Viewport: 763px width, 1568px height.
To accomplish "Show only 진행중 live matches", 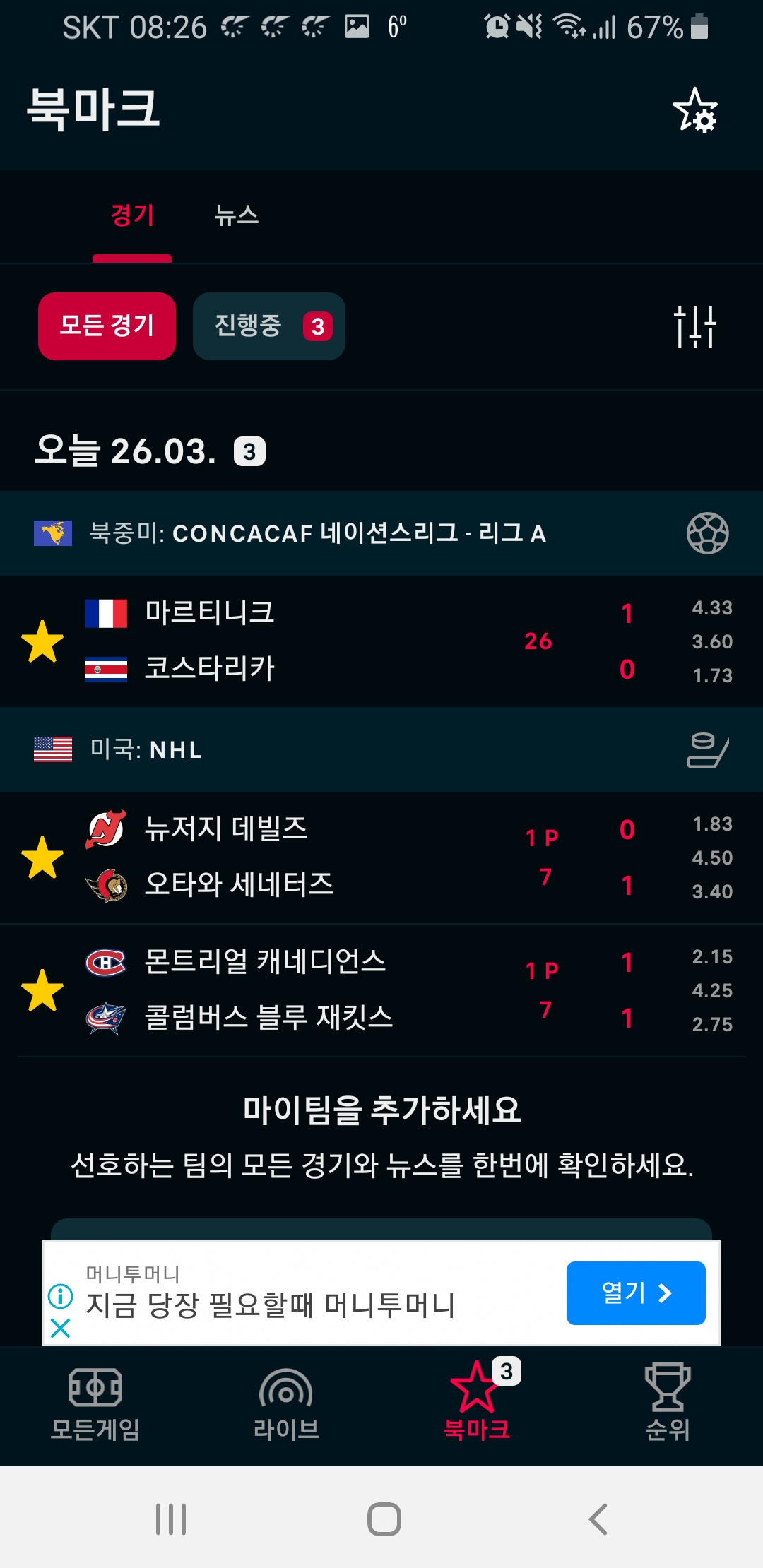I will [268, 326].
